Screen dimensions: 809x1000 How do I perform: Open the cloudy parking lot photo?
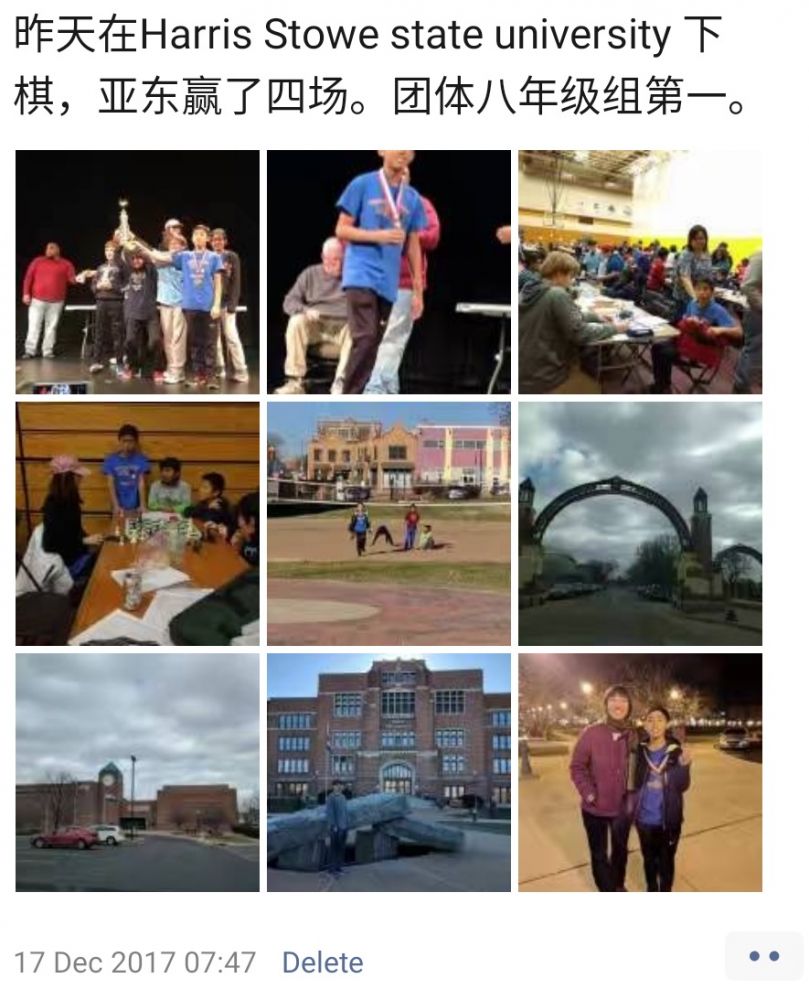click(137, 772)
